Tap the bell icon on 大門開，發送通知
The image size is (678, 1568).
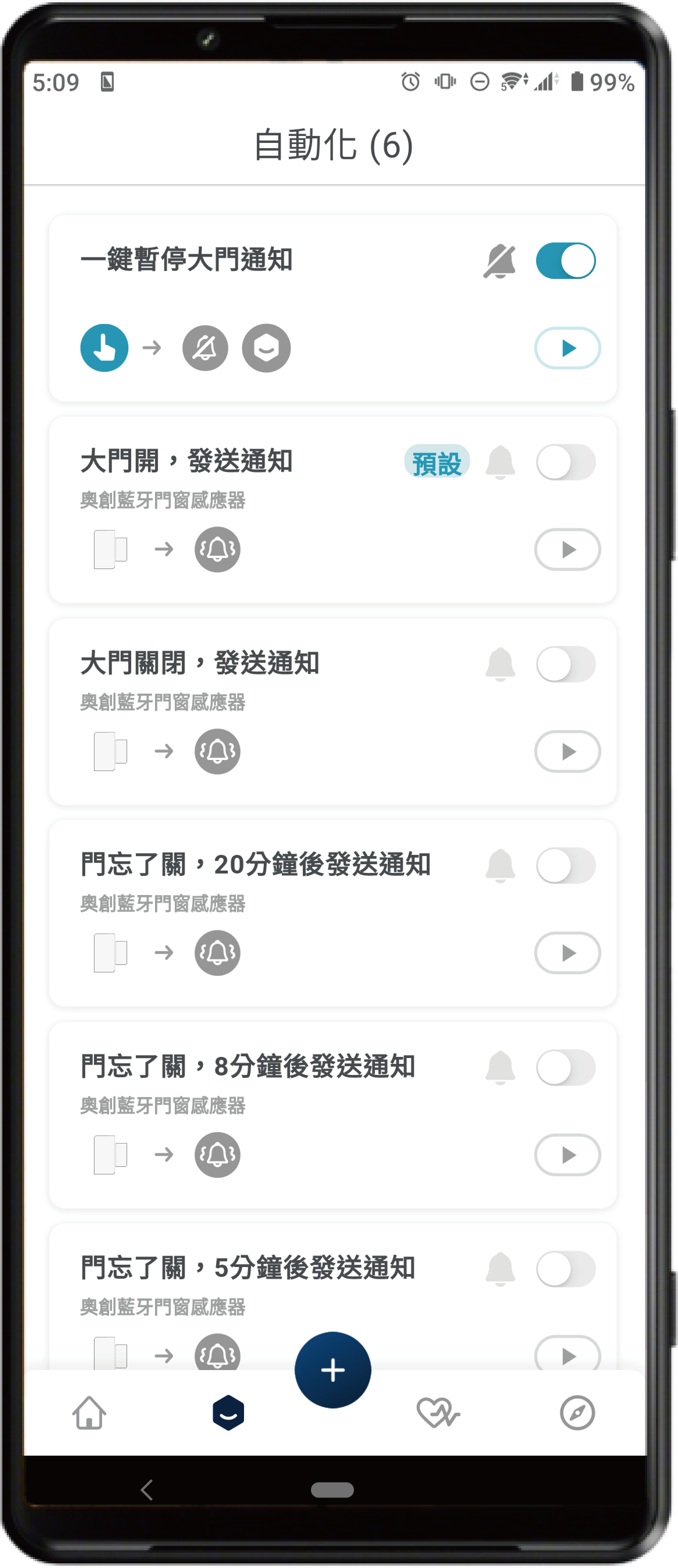(x=500, y=463)
